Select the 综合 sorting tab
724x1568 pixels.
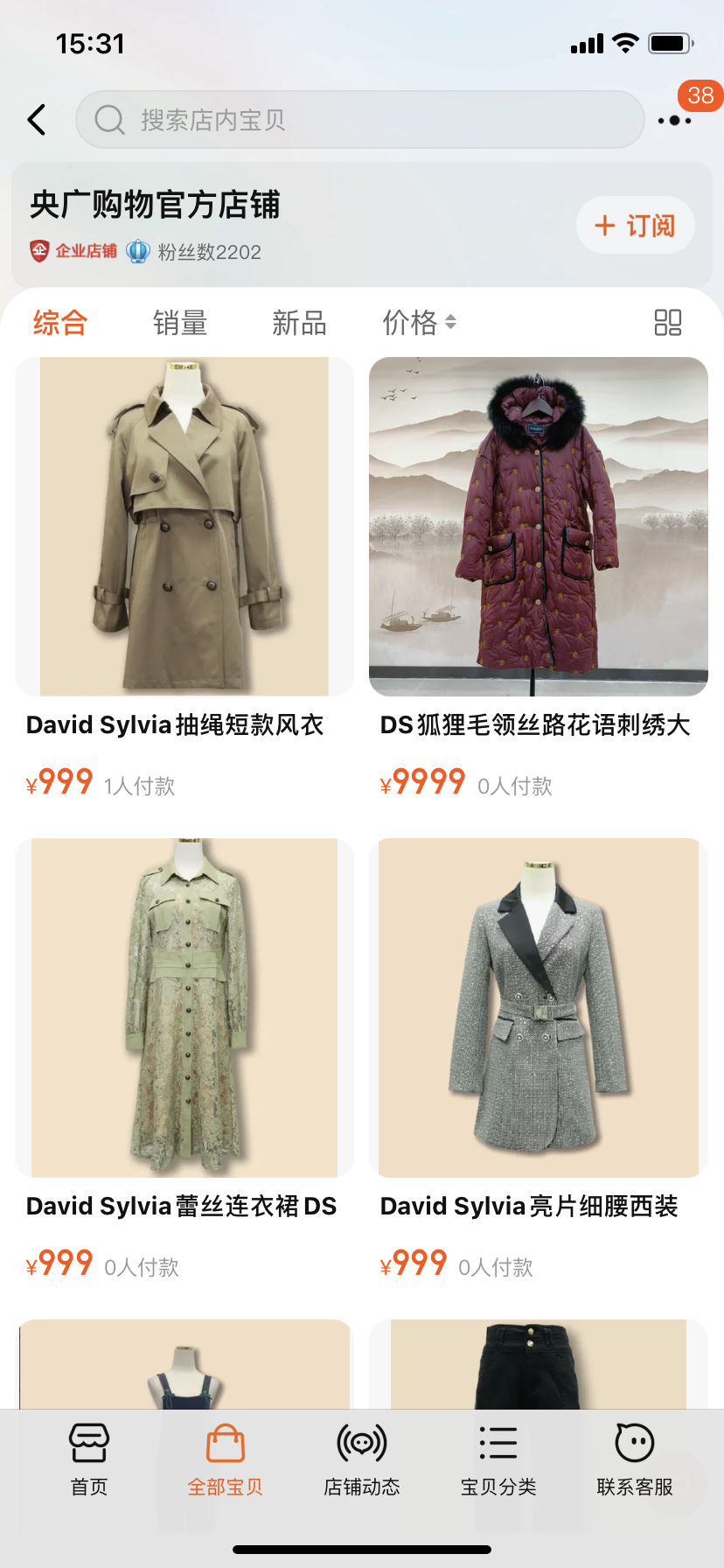(60, 323)
